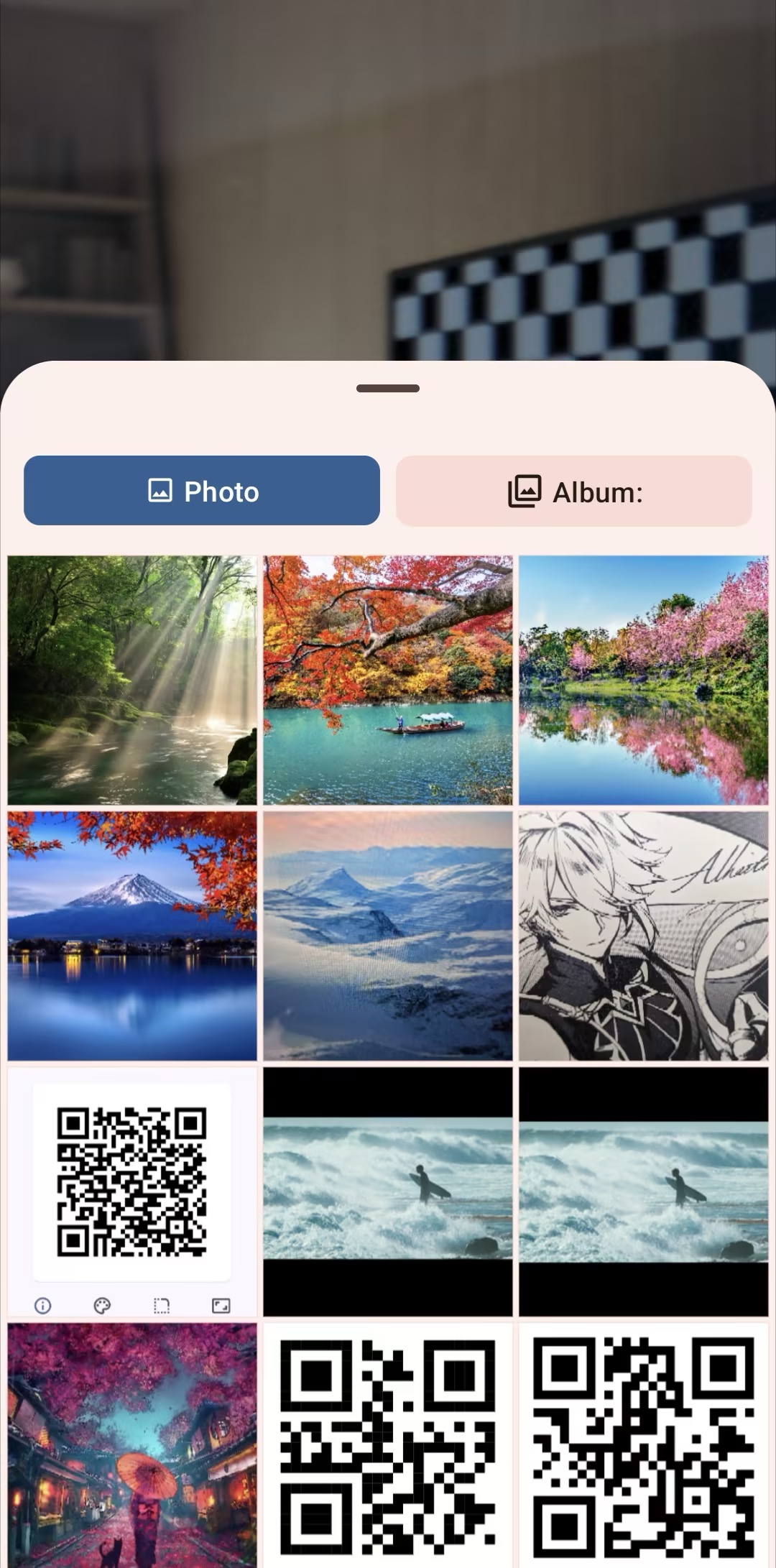Choose the forest sunbeams photo
The image size is (776, 1568).
132,680
